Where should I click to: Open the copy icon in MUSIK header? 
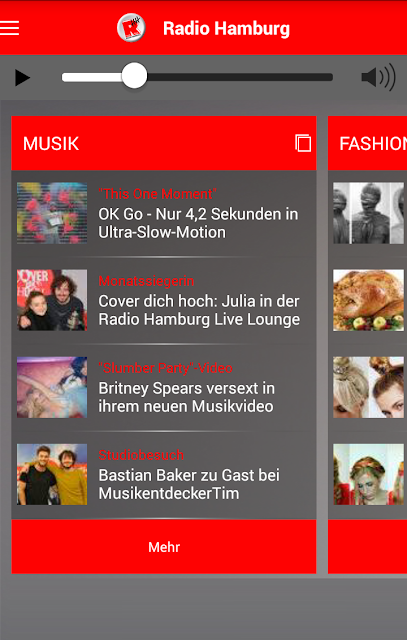[x=303, y=143]
